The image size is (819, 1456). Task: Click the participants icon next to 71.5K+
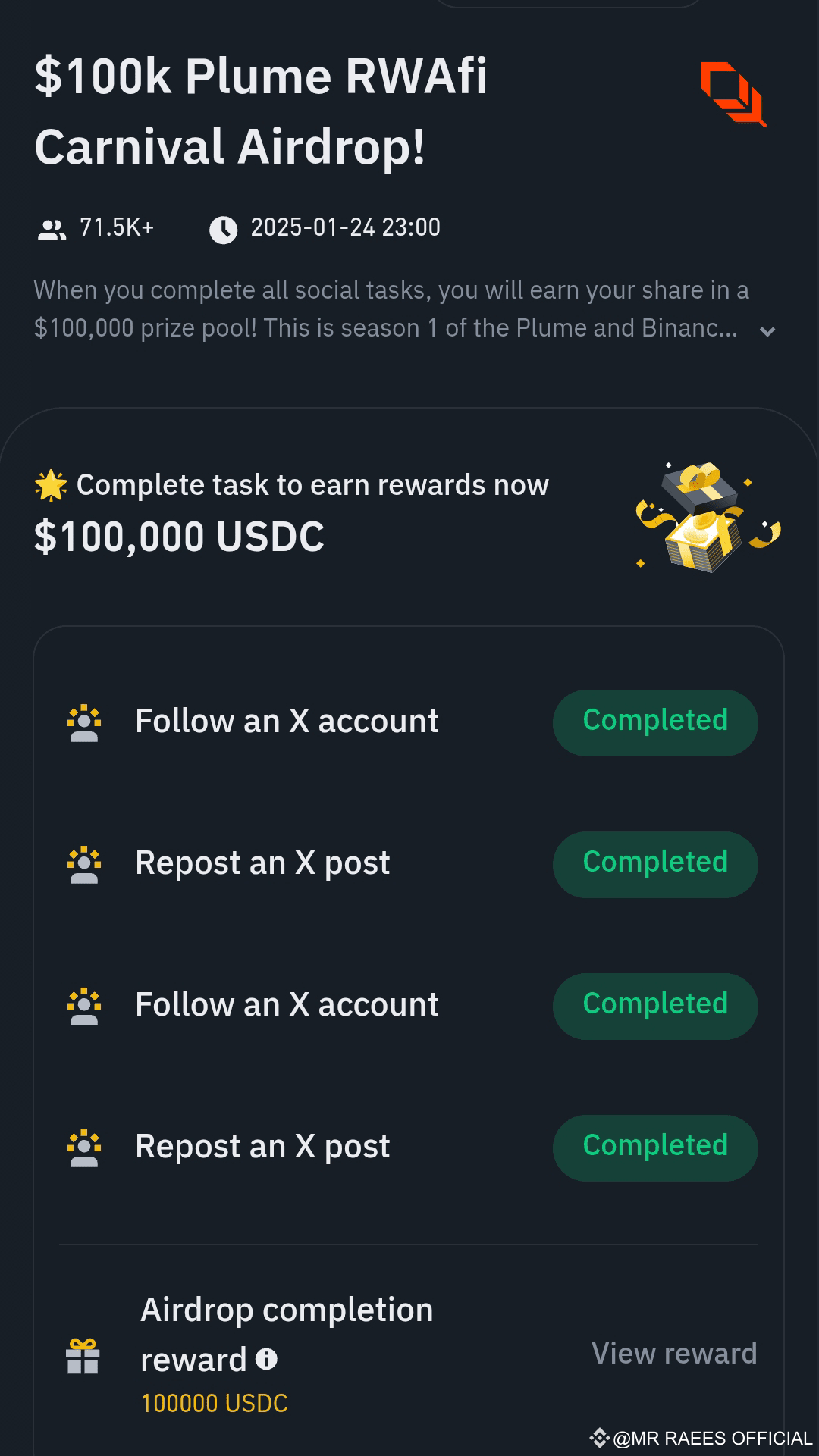(x=52, y=227)
